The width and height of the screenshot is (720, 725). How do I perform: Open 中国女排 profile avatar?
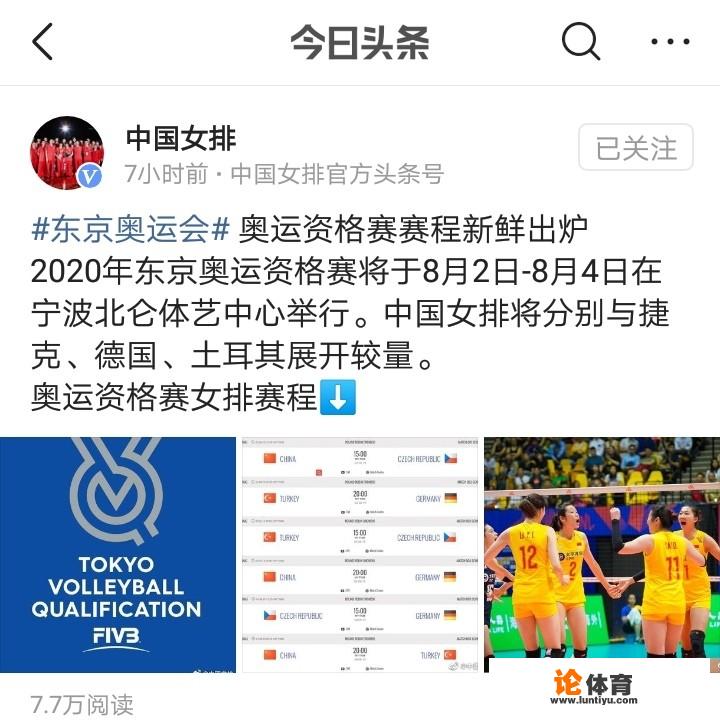(67, 152)
